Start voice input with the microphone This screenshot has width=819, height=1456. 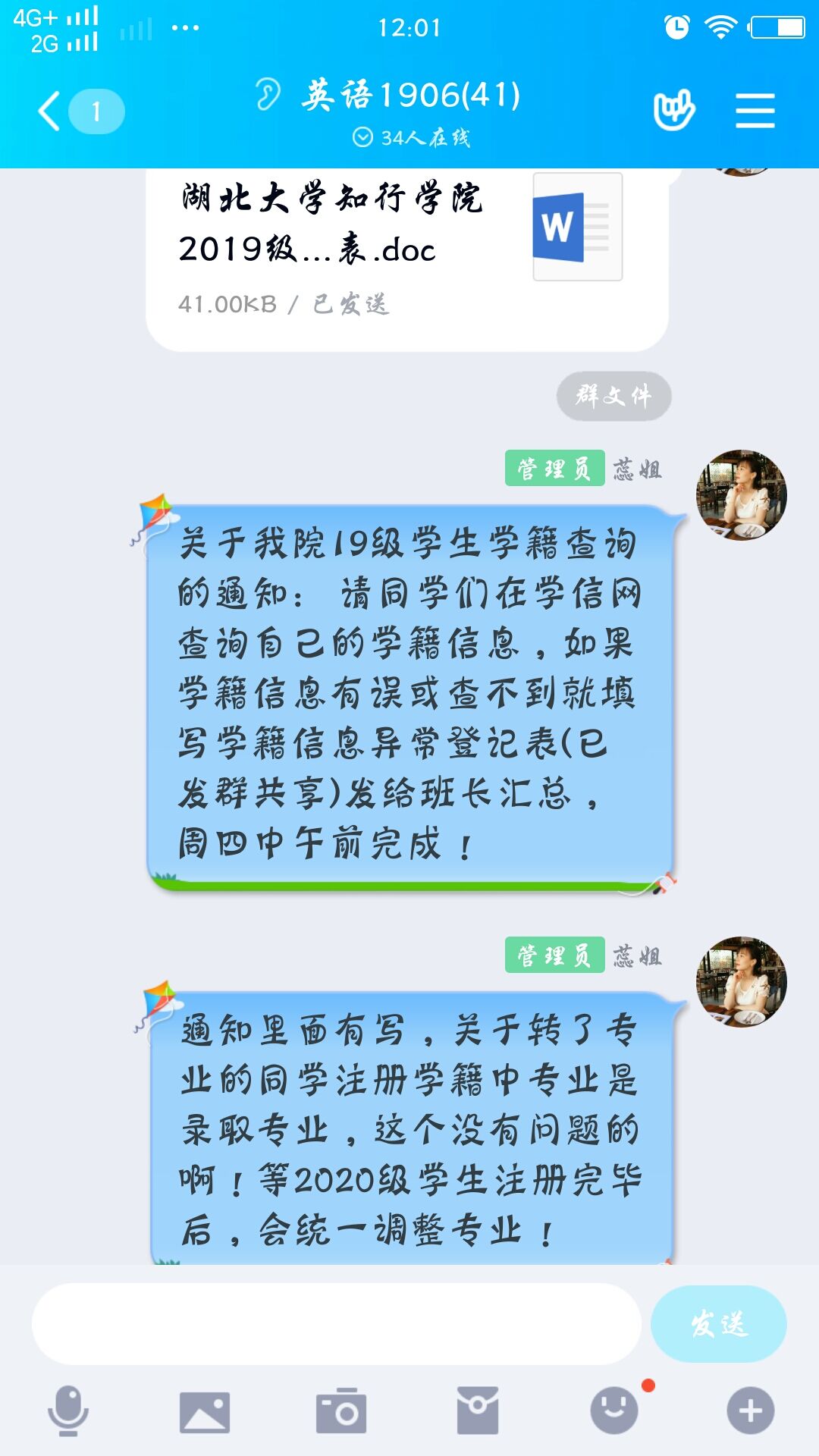tap(68, 1411)
